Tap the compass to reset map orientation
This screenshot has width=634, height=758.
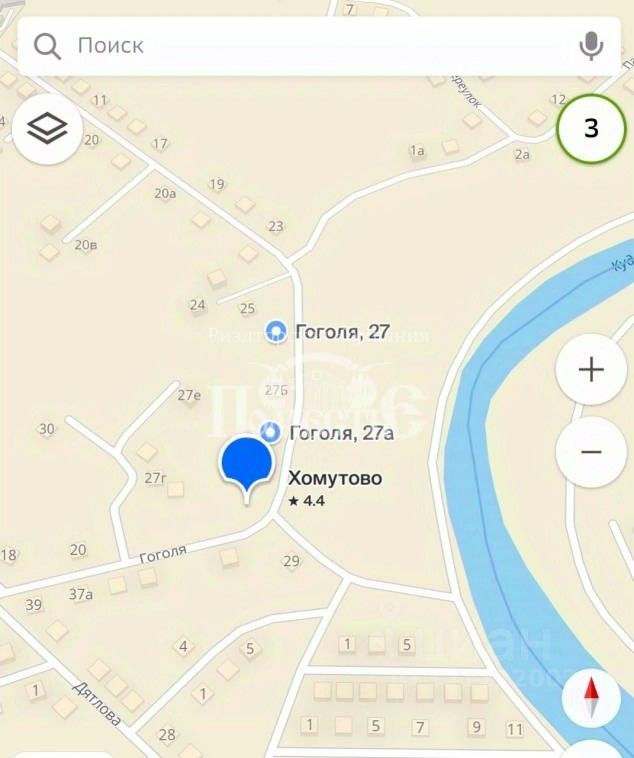click(x=591, y=696)
